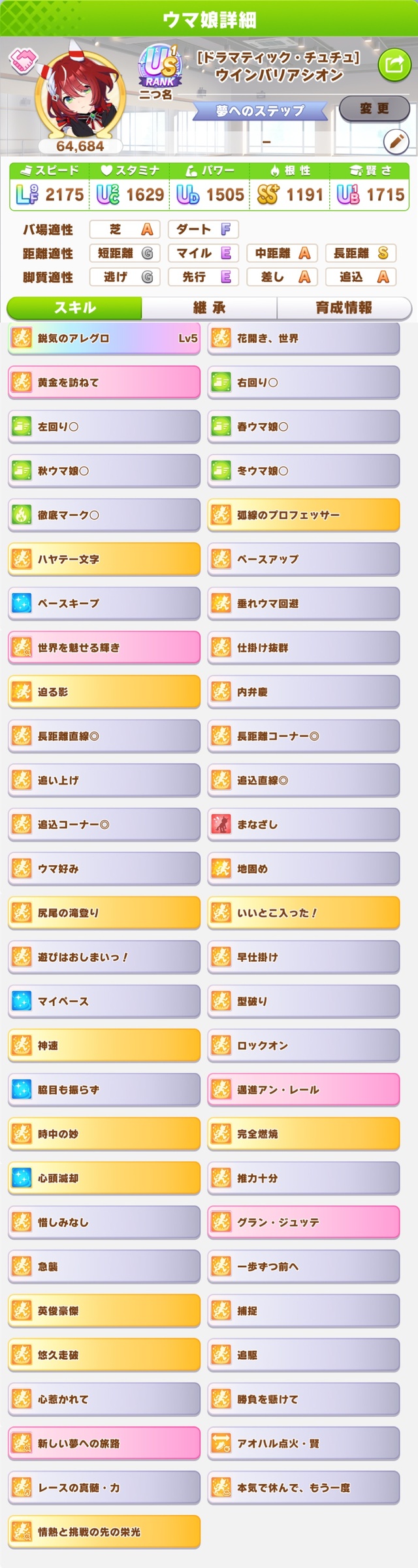The image size is (418, 1568).
Task: Open the 黄金を訪ねて skill
Action: 104,382
